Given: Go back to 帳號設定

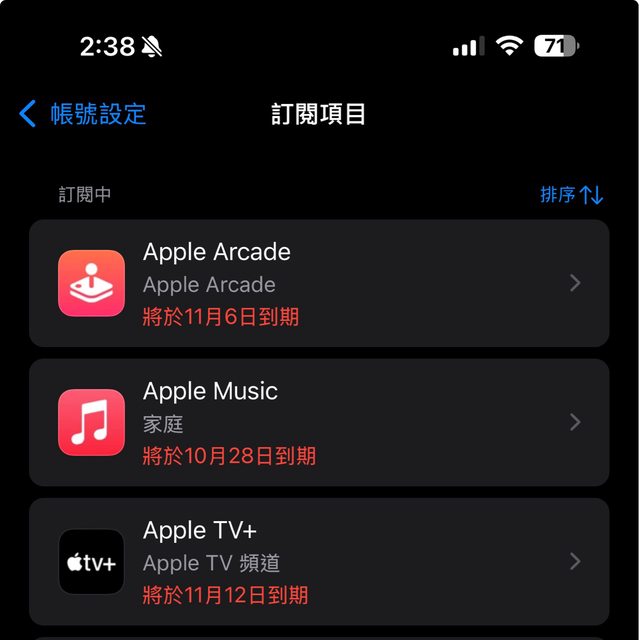Looking at the screenshot, I should 83,114.
